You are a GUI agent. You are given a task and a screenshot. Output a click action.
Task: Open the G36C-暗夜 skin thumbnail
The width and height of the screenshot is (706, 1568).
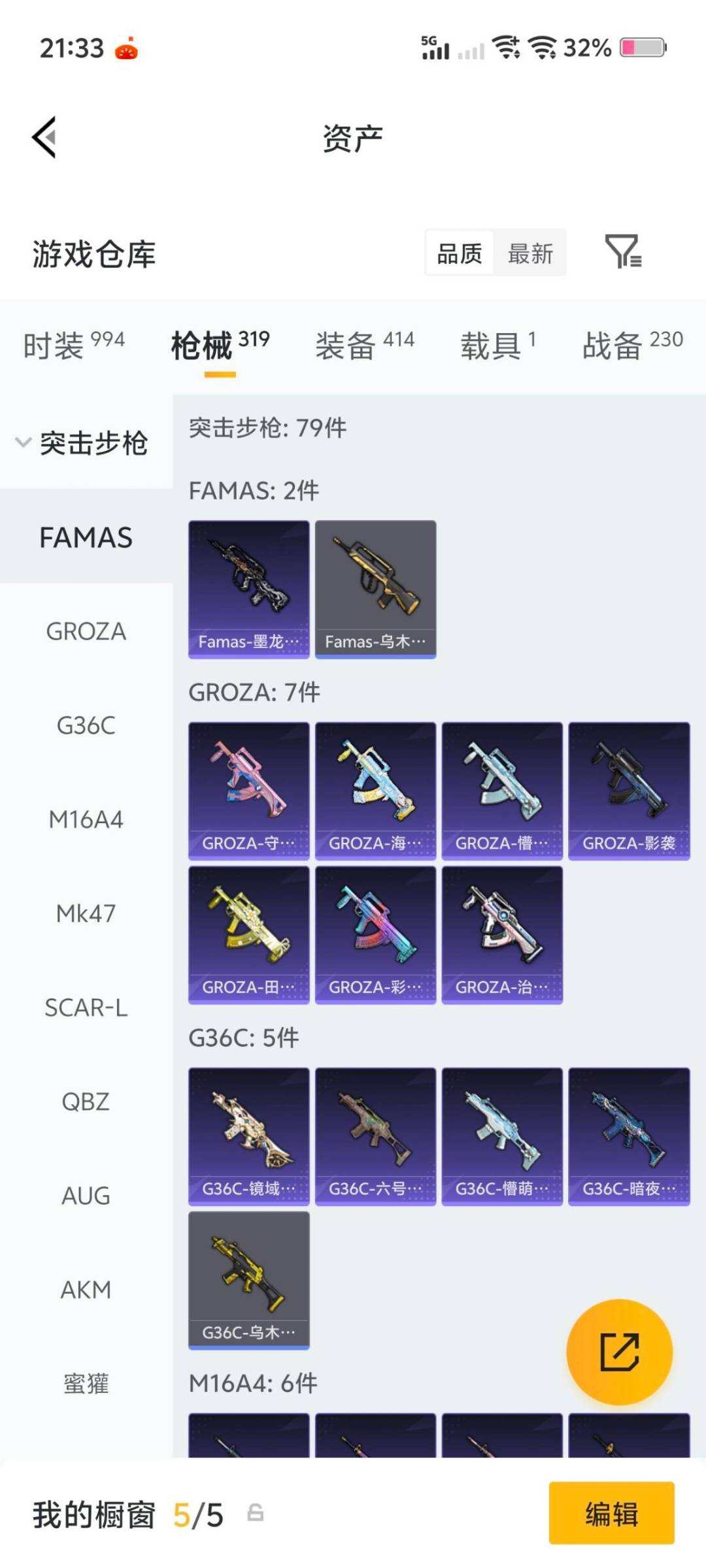(630, 1137)
